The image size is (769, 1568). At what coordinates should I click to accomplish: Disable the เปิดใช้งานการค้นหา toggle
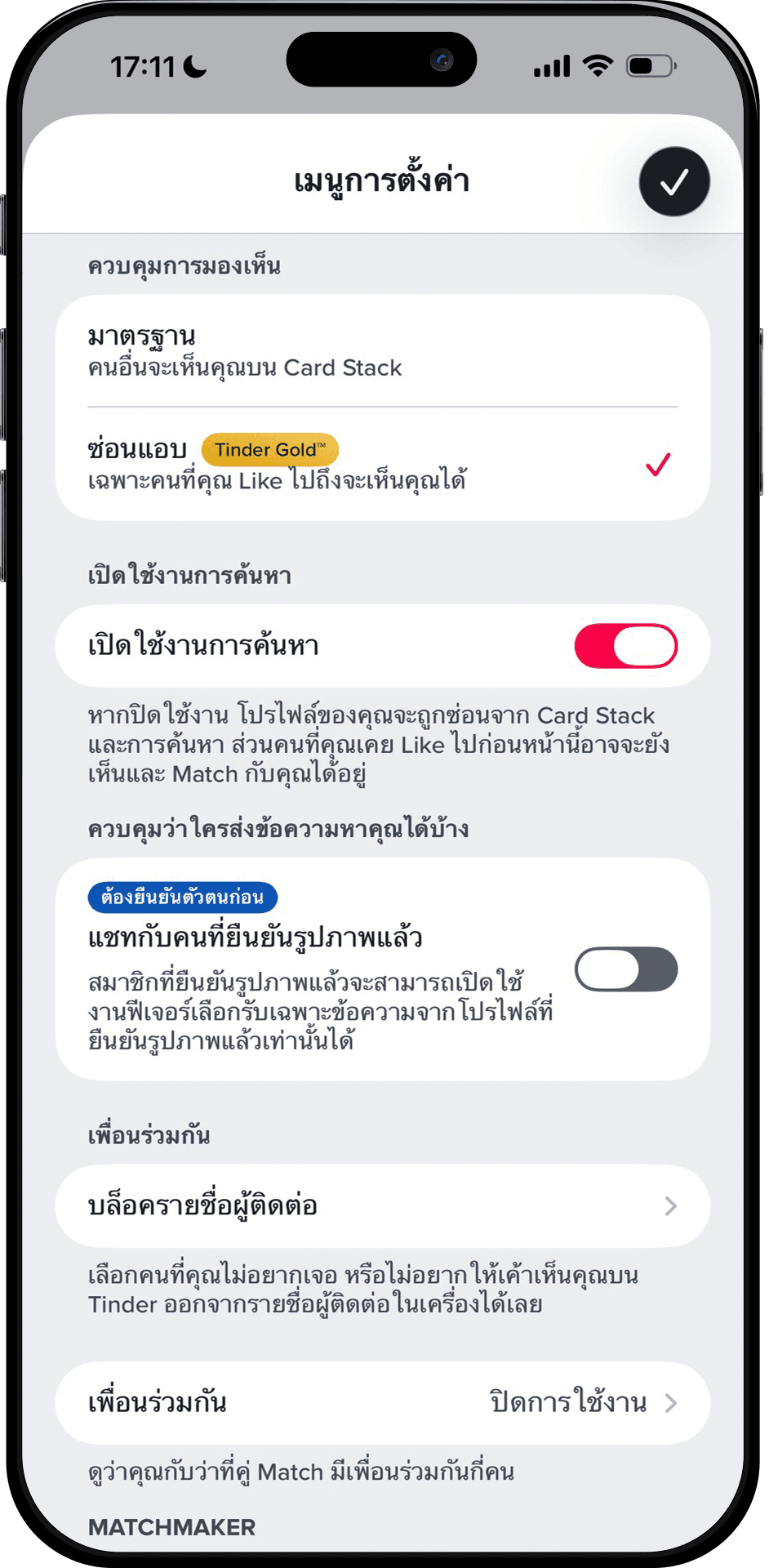click(x=626, y=646)
